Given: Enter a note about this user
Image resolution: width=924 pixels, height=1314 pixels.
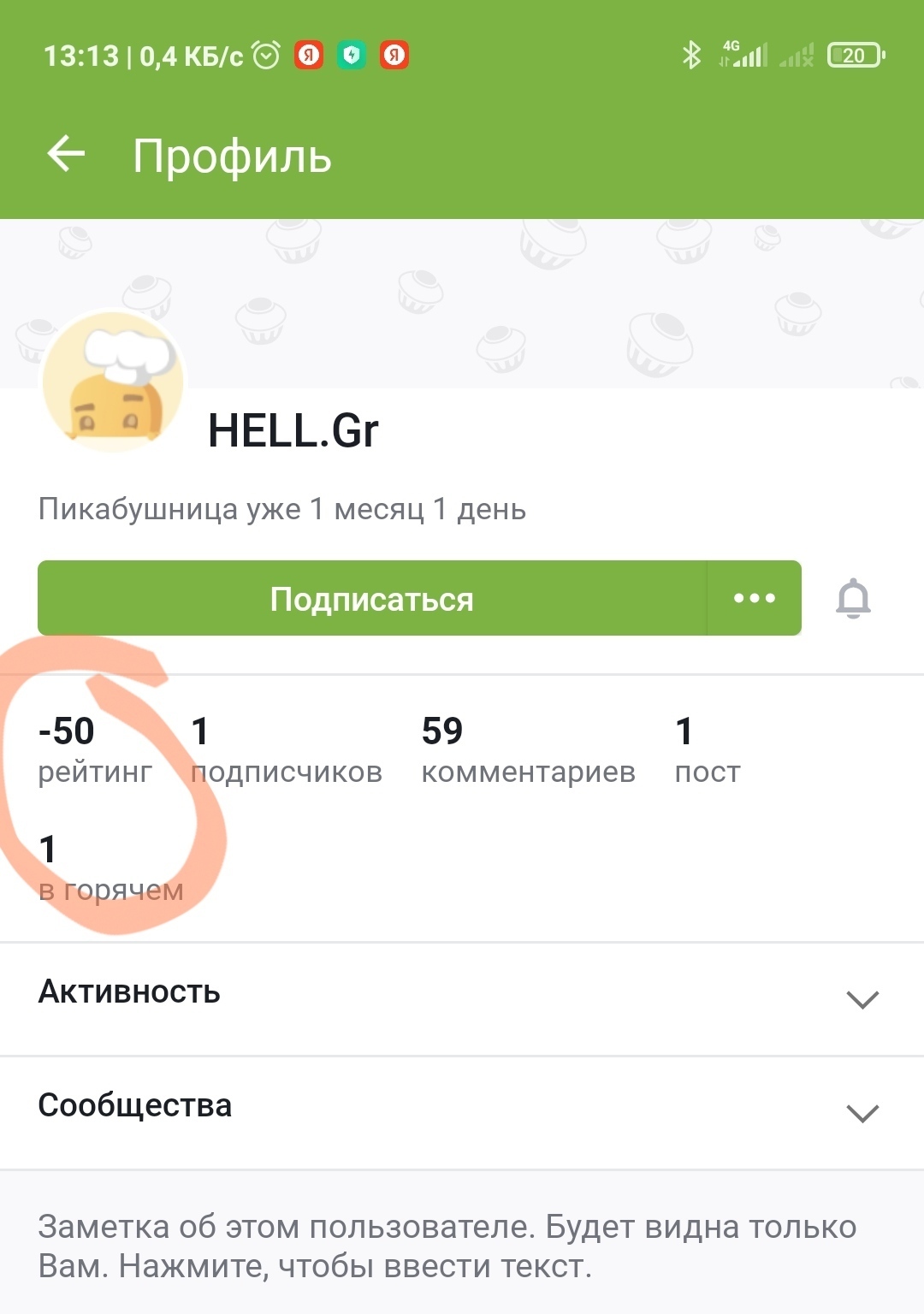Looking at the screenshot, I should click(x=447, y=1246).
